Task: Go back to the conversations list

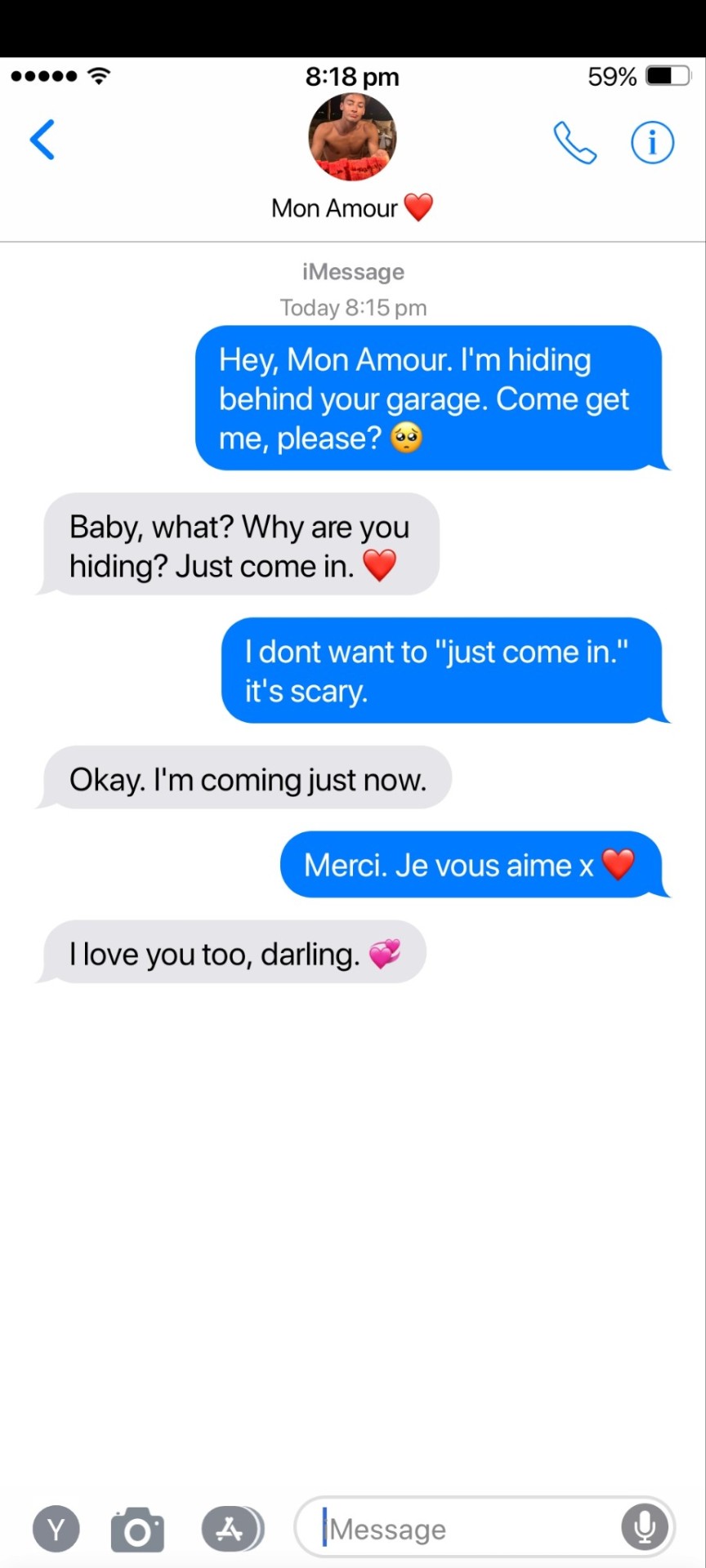Action: [x=42, y=140]
